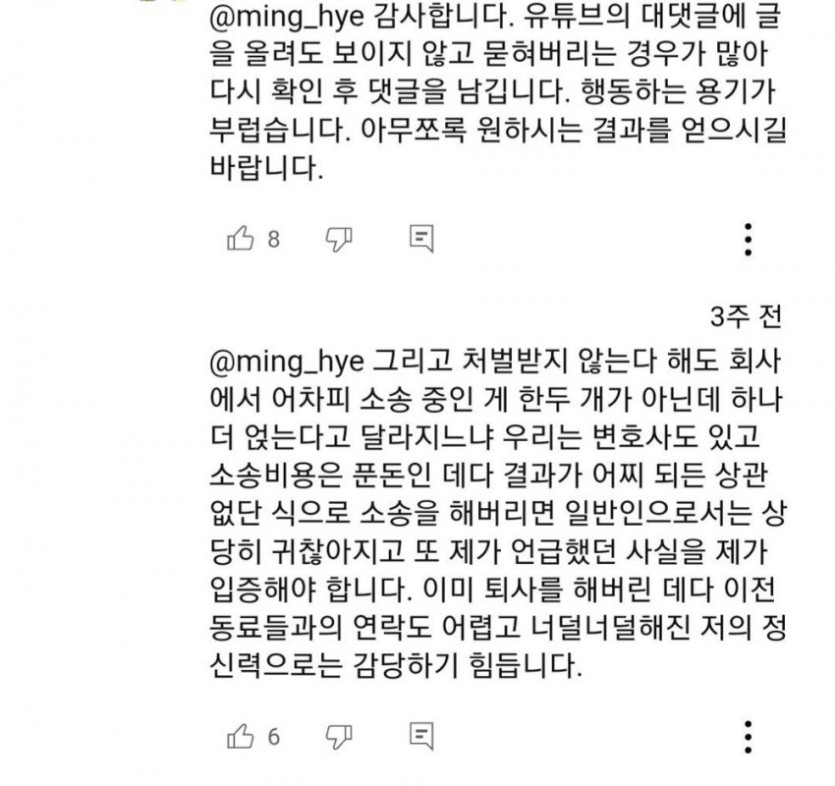Open overflow menu of comment with 6 likes
Viewport: 835px width, 786px height.
[748, 737]
